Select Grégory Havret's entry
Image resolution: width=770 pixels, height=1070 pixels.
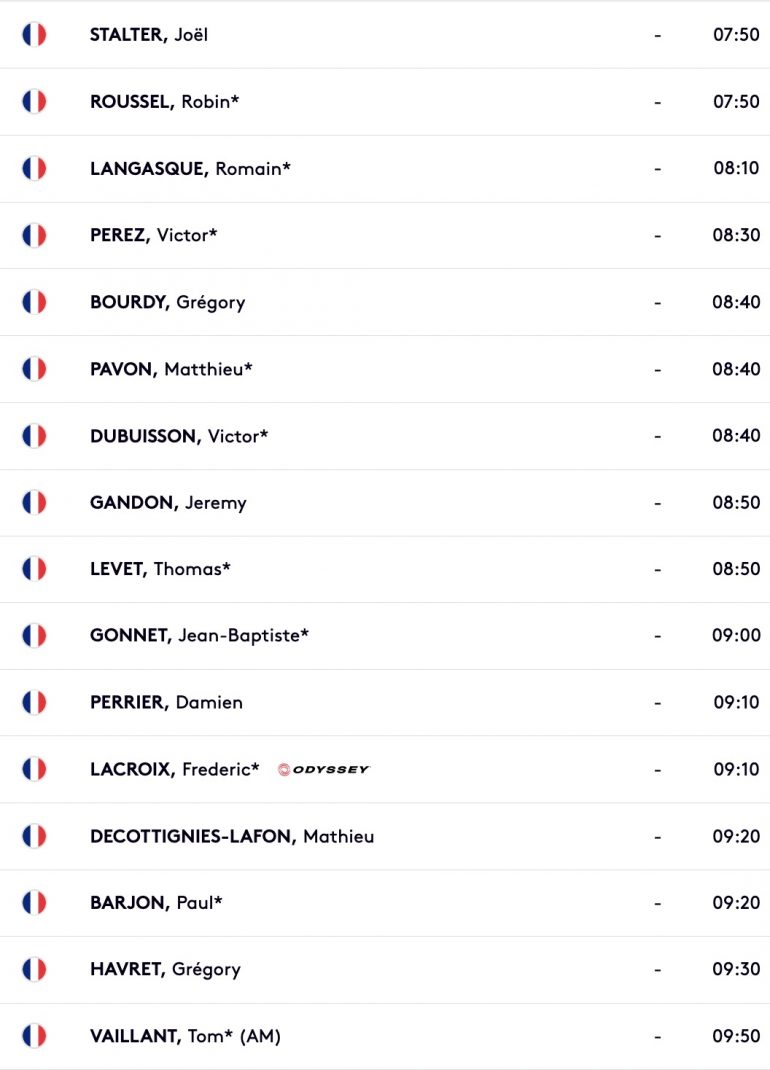(165, 970)
